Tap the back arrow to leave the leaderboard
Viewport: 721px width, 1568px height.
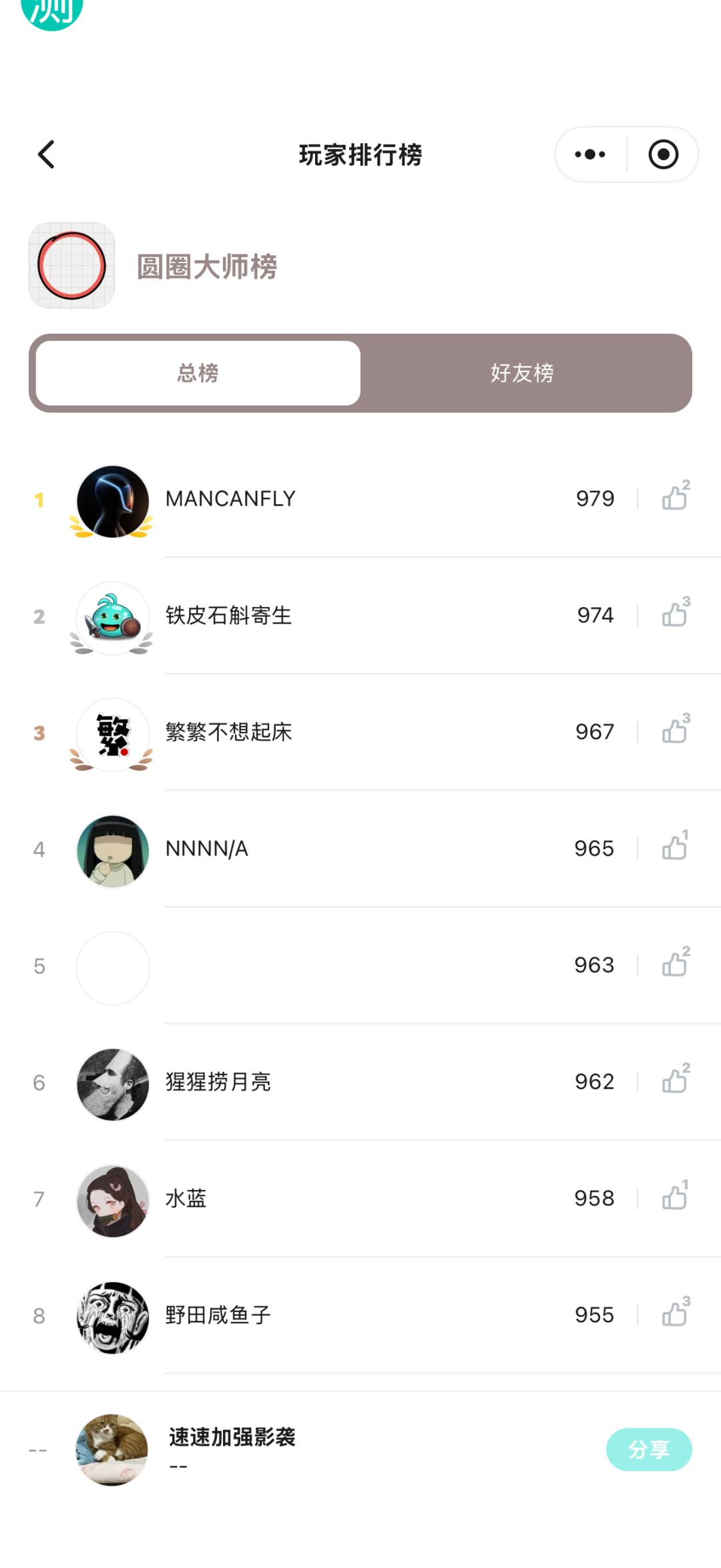tap(47, 154)
